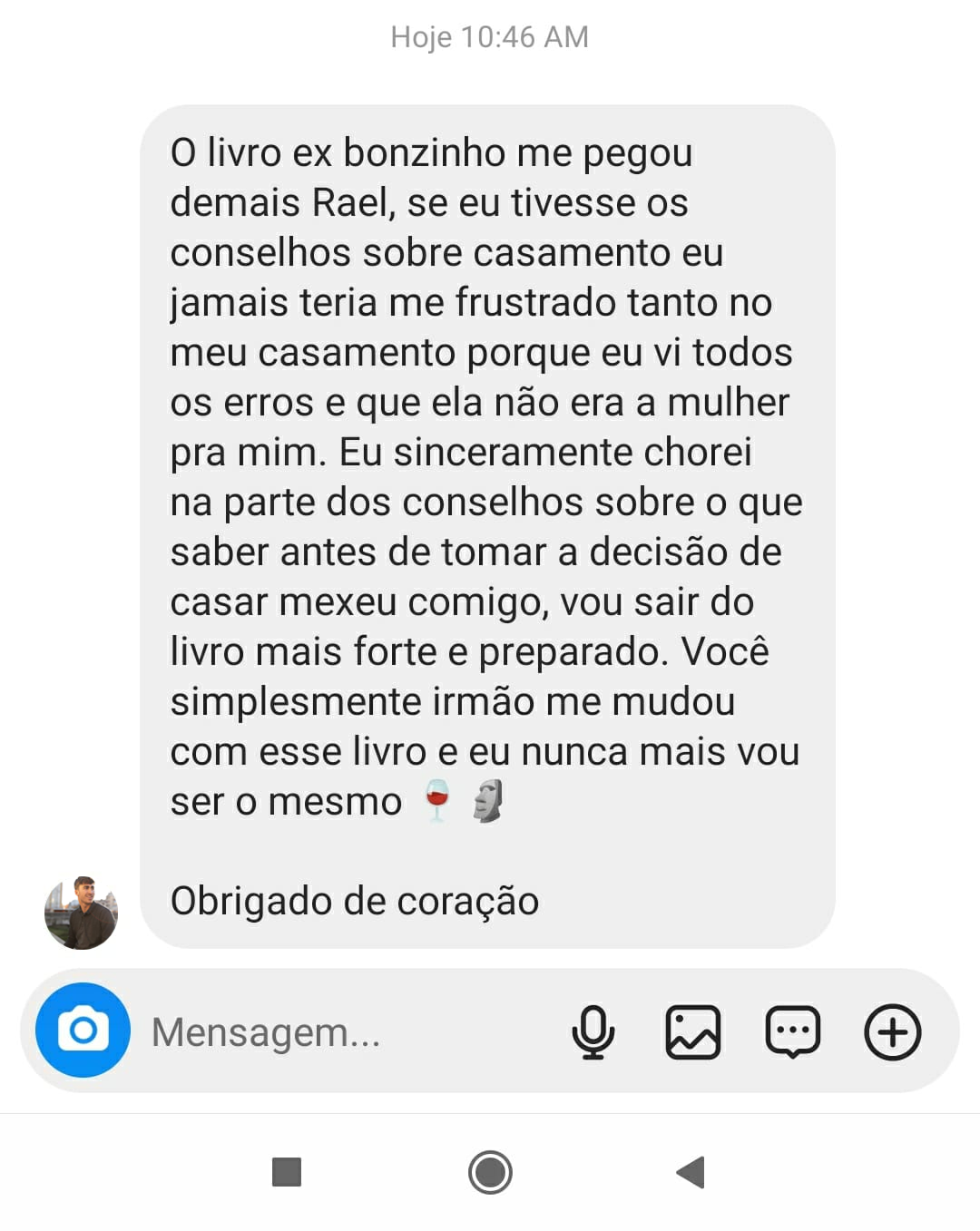The width and height of the screenshot is (980, 1231).
Task: Tap the 'Hoje 10:46 AM' timestamp
Action: coord(488,36)
